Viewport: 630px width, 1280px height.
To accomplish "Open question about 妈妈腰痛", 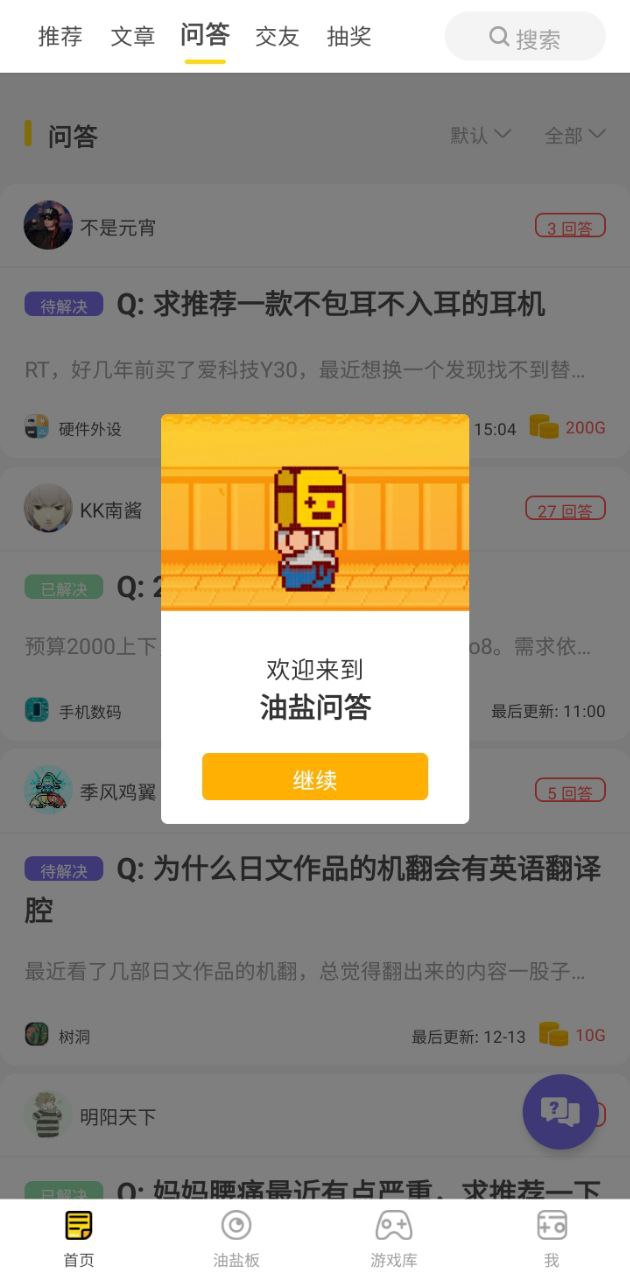I will click(x=358, y=1190).
